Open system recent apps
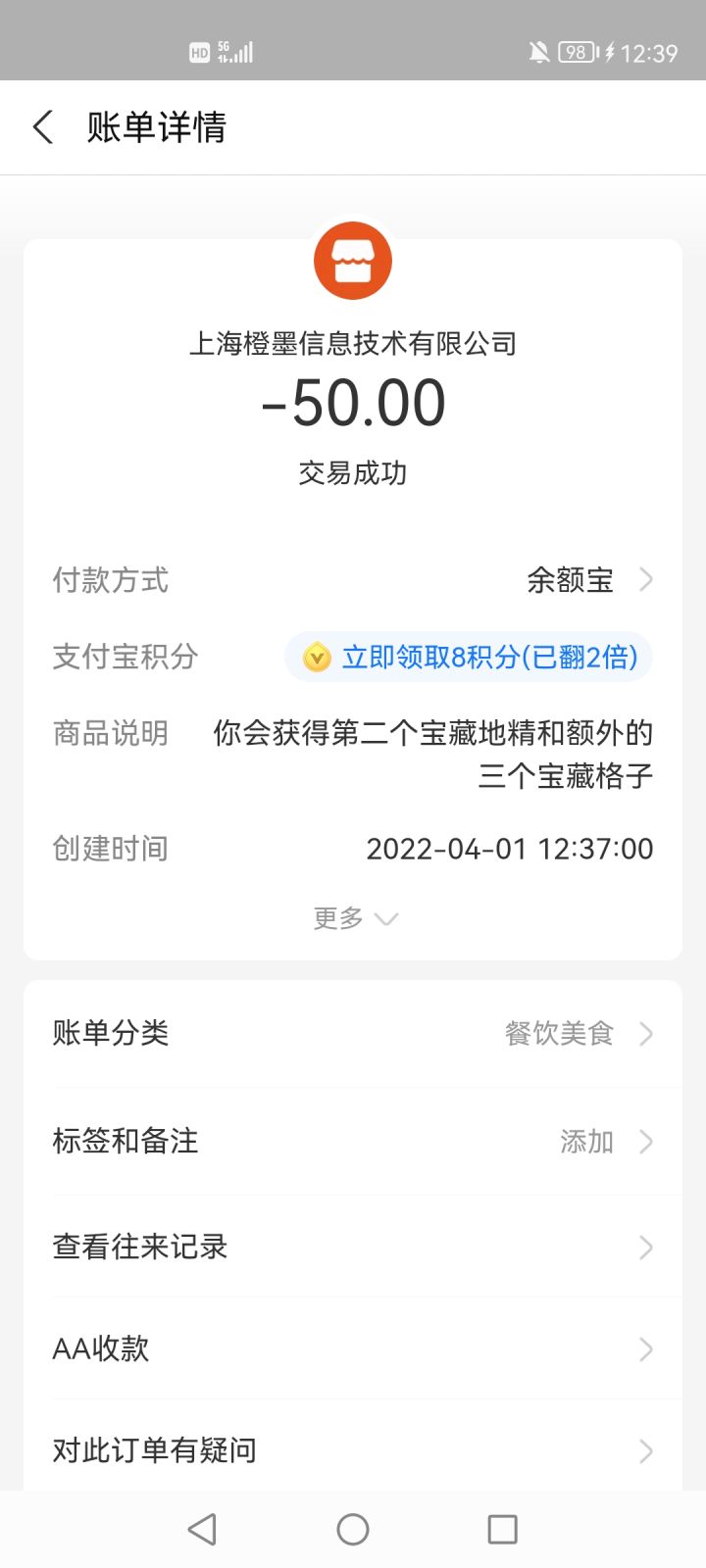 (502, 1529)
